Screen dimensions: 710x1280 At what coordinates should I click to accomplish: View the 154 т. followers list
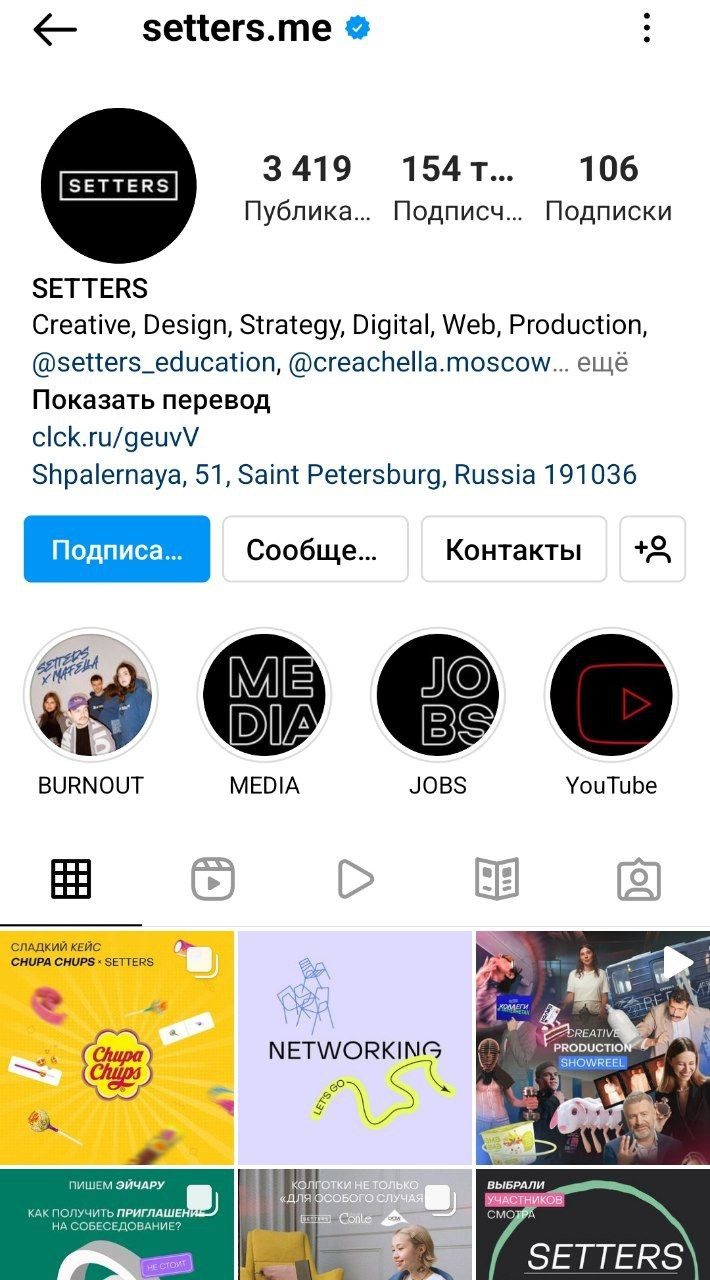point(457,187)
